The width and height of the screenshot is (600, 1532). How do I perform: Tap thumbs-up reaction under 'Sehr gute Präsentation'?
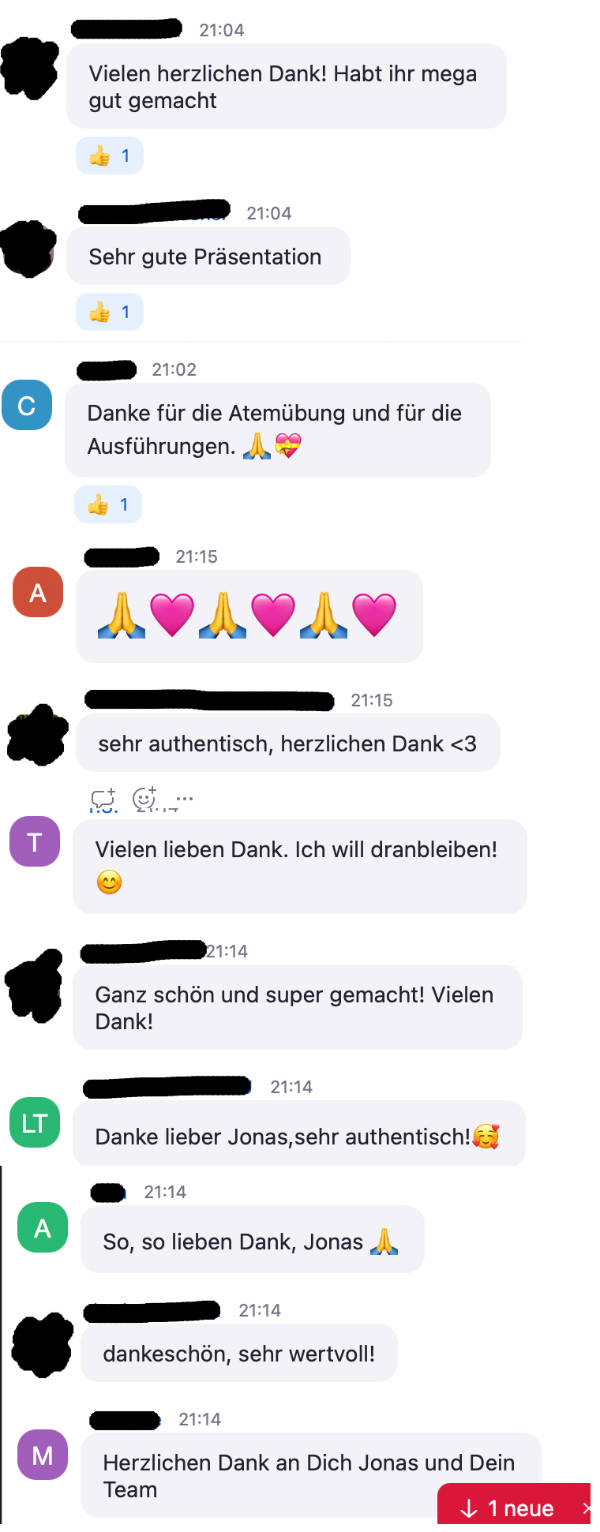110,312
